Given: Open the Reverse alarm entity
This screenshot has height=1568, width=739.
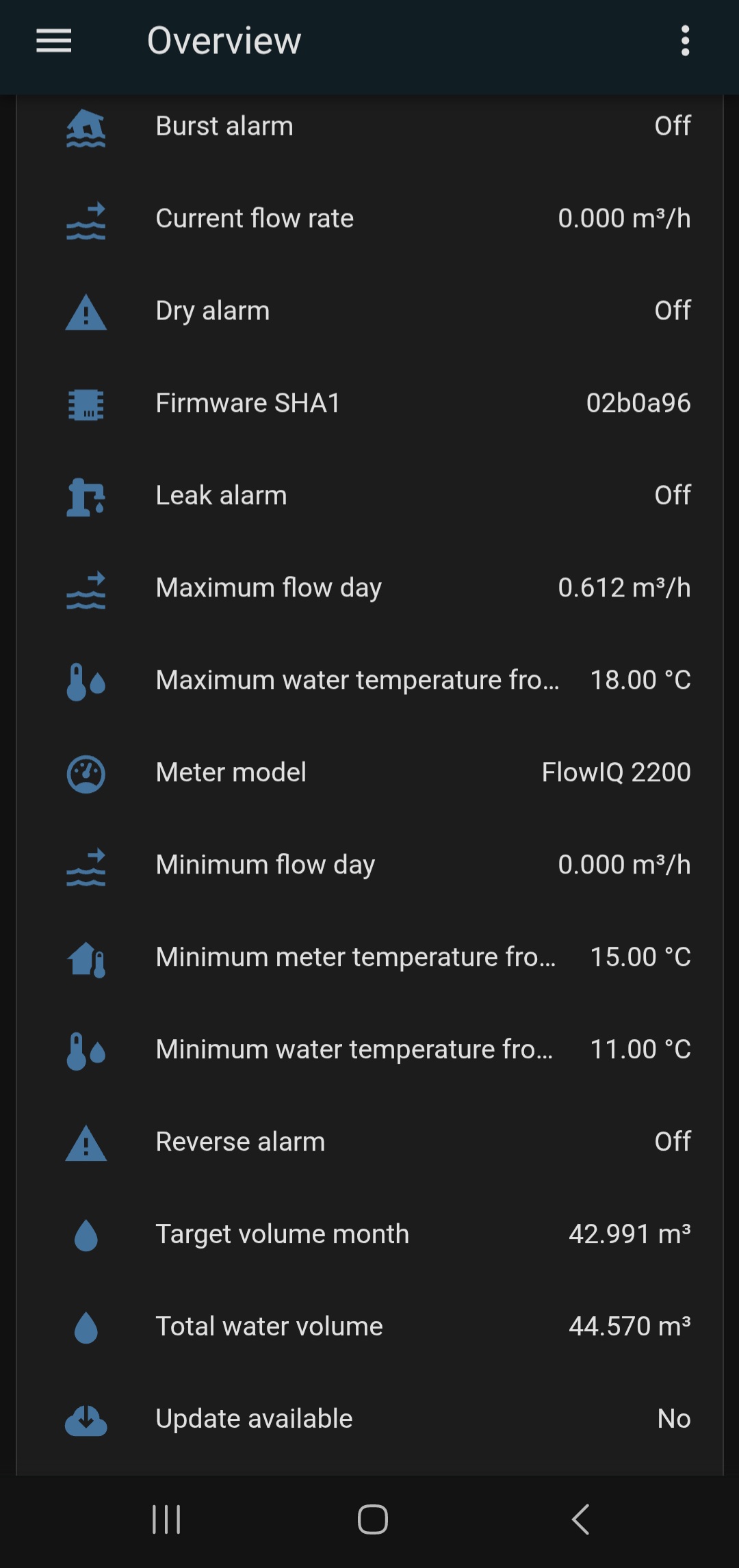Looking at the screenshot, I should 369,1142.
